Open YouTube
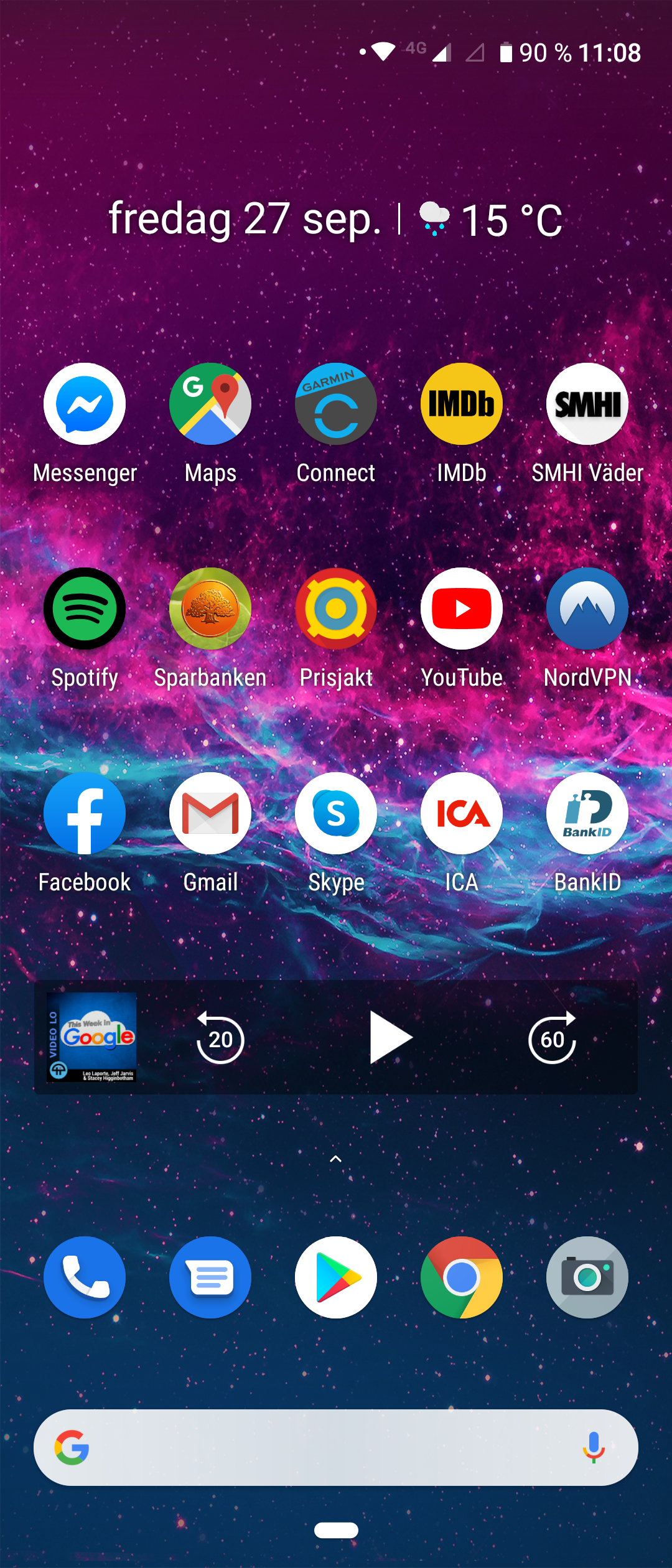Image resolution: width=672 pixels, height=1568 pixels. [462, 609]
